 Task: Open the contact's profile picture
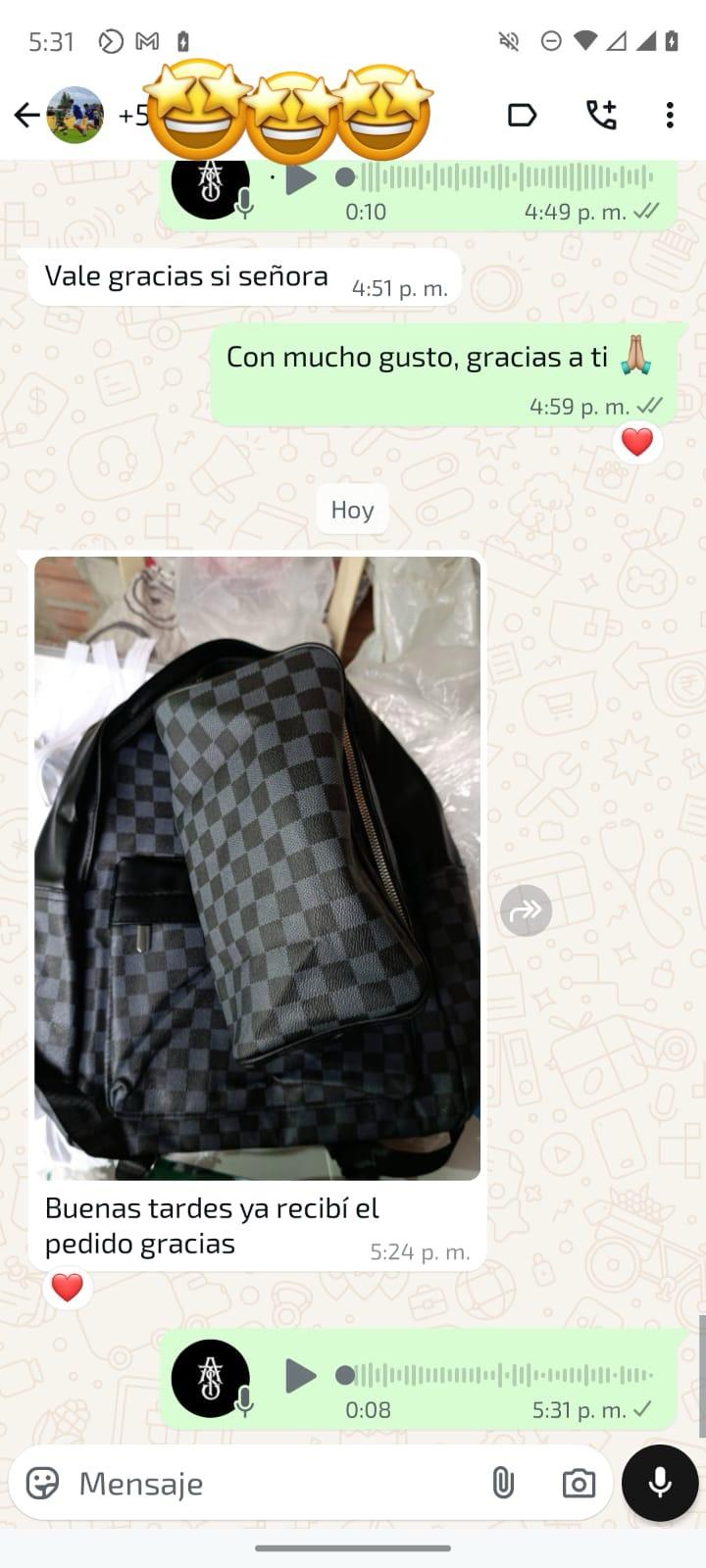pos(76,116)
